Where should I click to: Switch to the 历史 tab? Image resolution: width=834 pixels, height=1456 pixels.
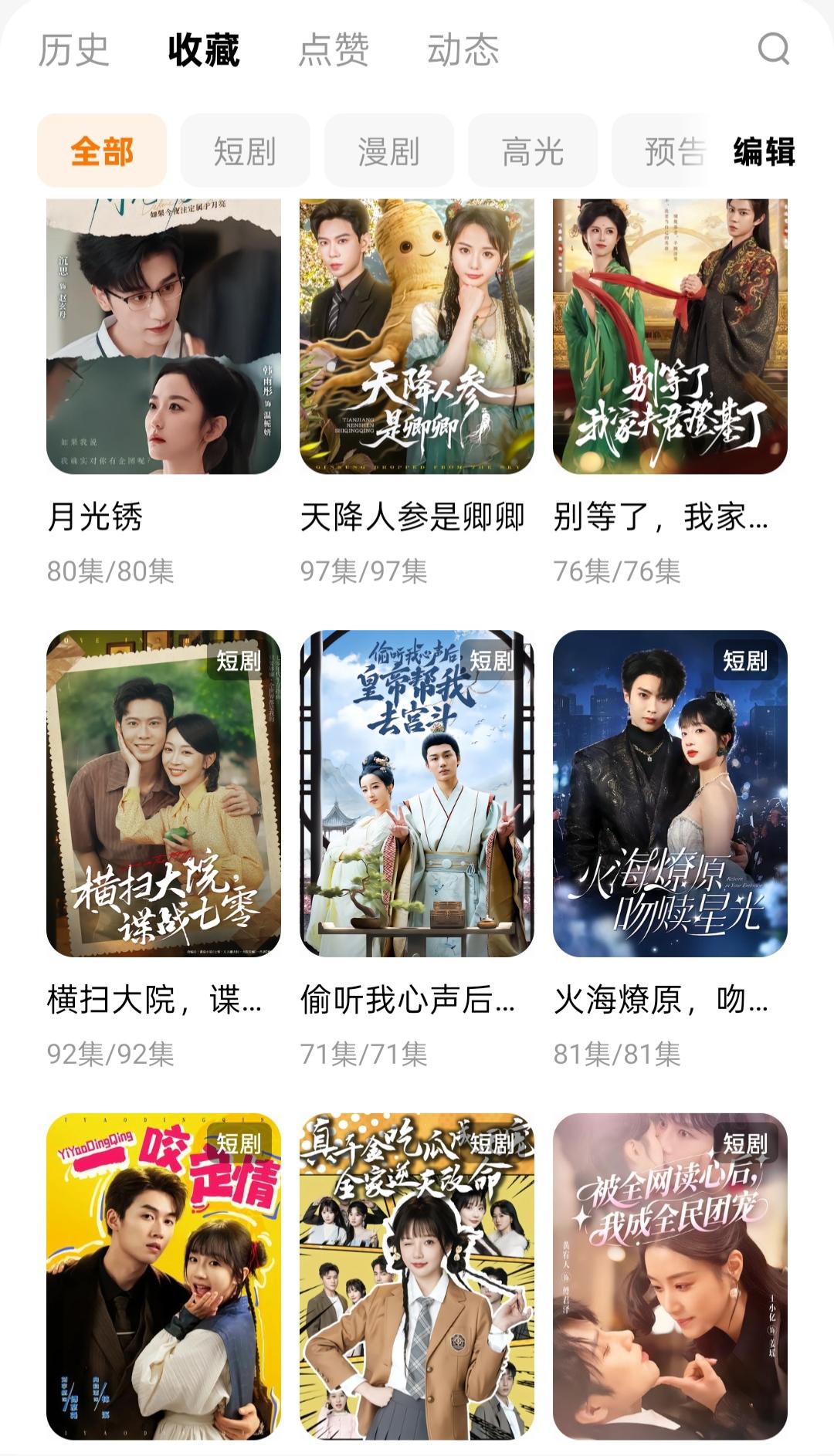coord(73,51)
